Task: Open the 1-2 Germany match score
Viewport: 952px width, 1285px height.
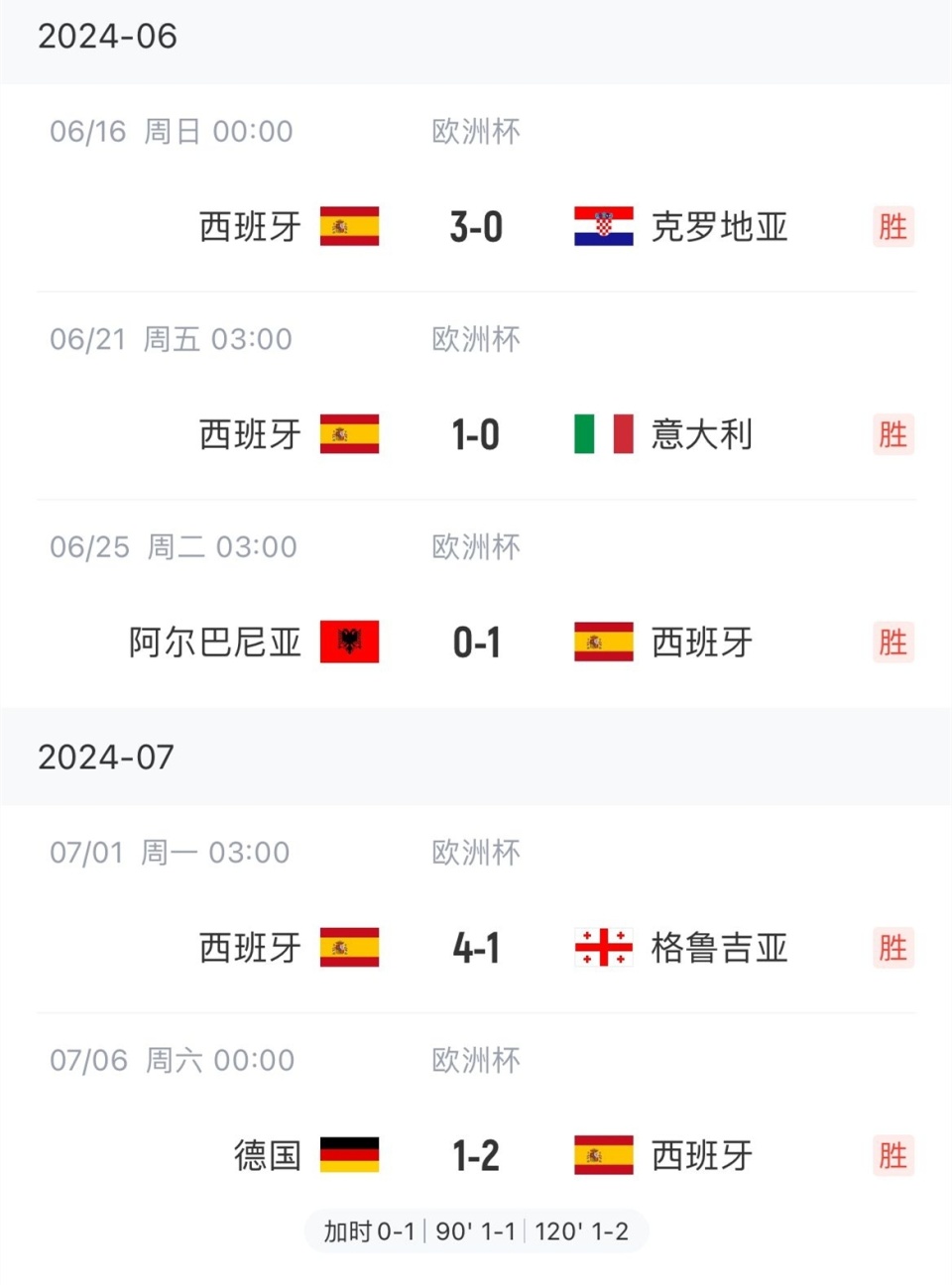Action: point(476,1155)
